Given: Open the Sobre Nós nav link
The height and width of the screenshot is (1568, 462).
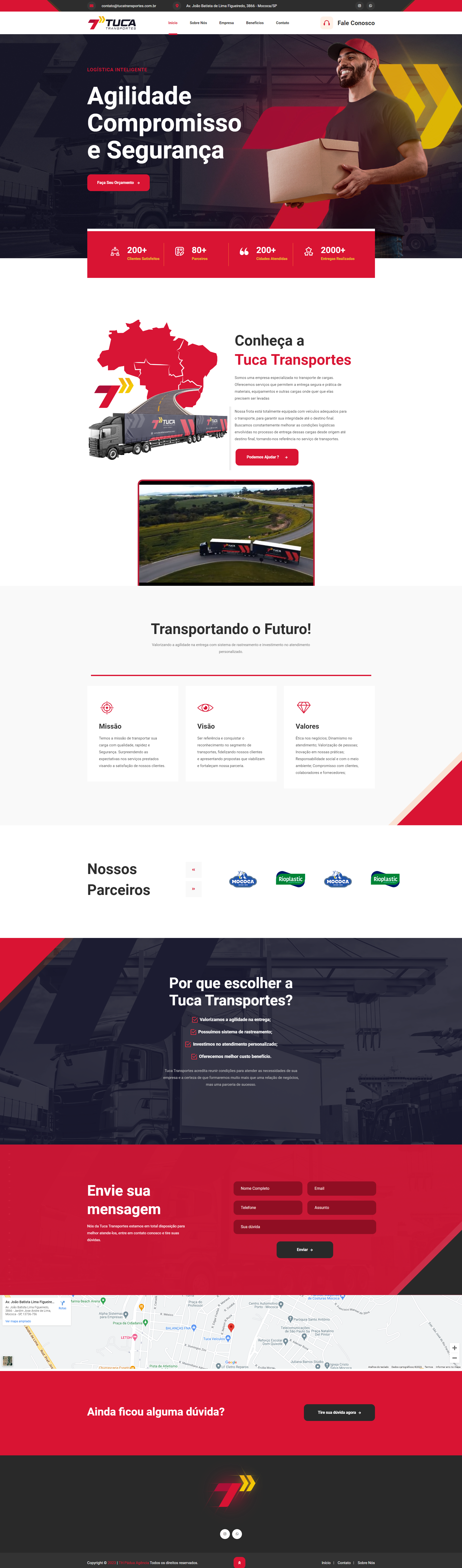Looking at the screenshot, I should tap(198, 23).
